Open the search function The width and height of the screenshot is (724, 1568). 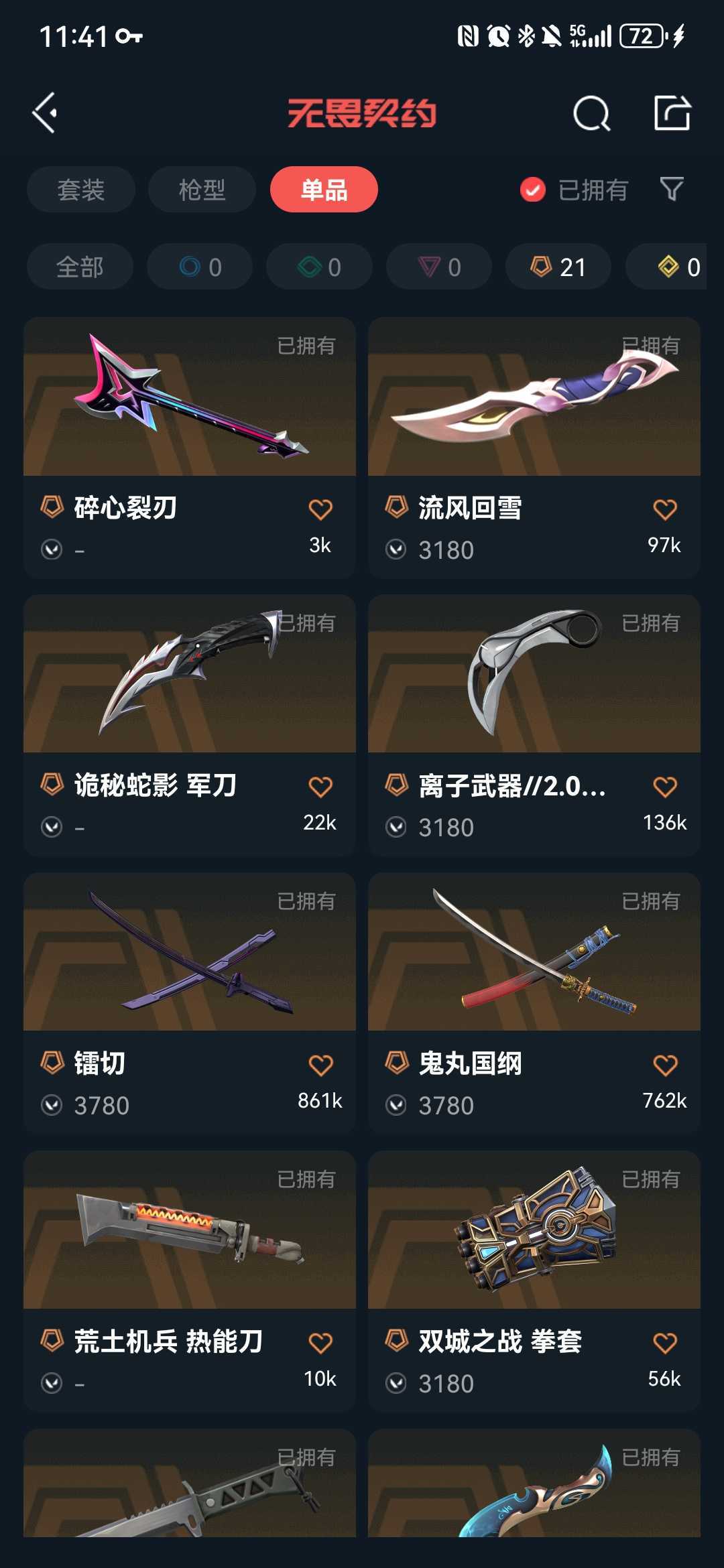tap(589, 113)
